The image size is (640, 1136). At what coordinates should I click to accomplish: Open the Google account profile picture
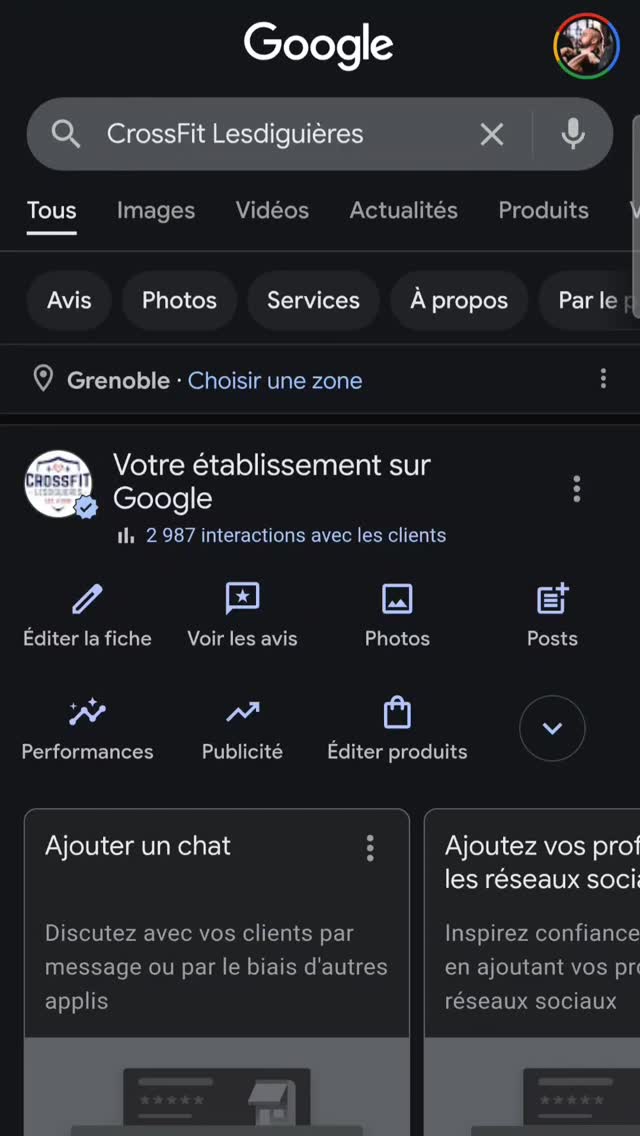click(586, 46)
